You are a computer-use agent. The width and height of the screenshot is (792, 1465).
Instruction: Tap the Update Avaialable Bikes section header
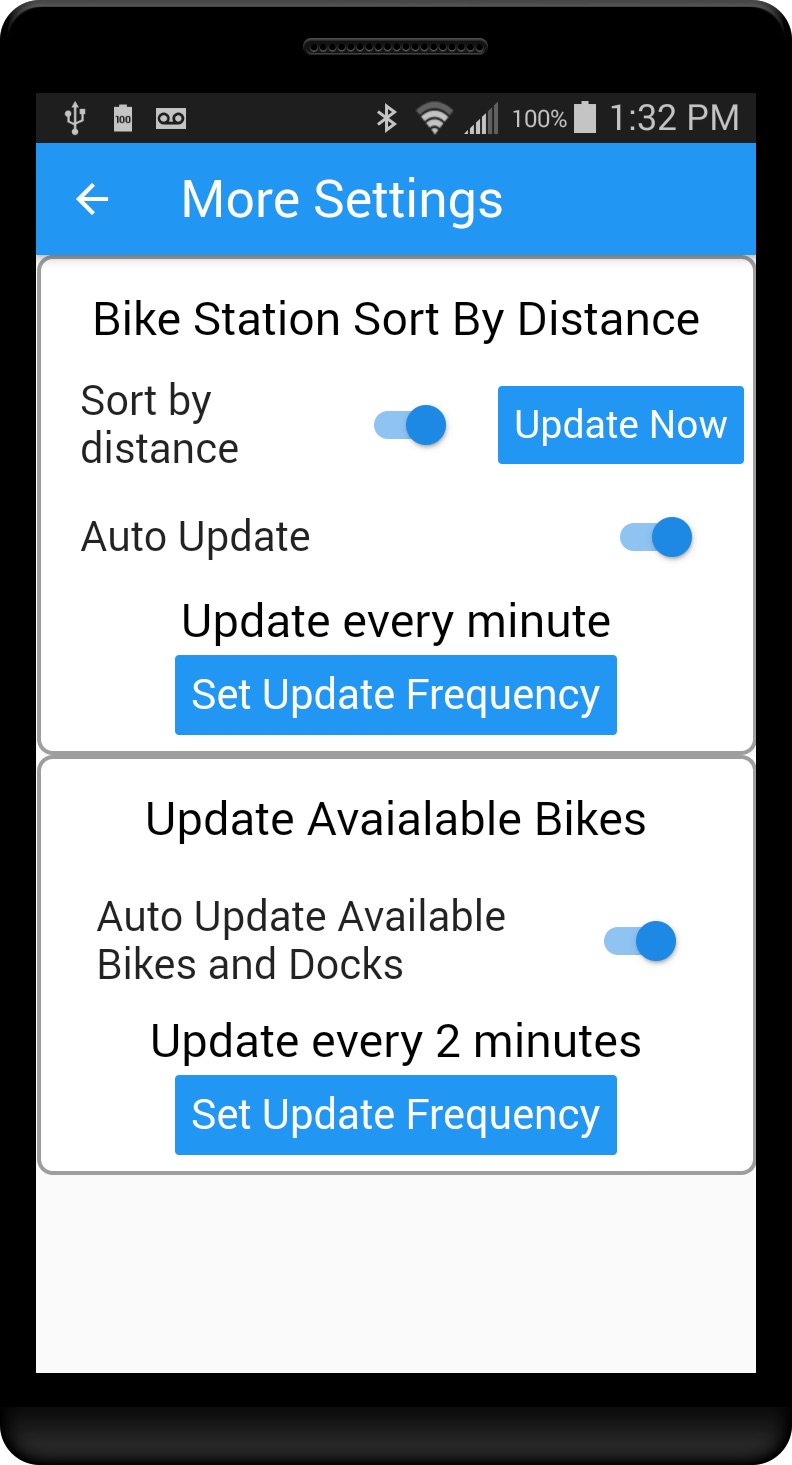tap(395, 818)
